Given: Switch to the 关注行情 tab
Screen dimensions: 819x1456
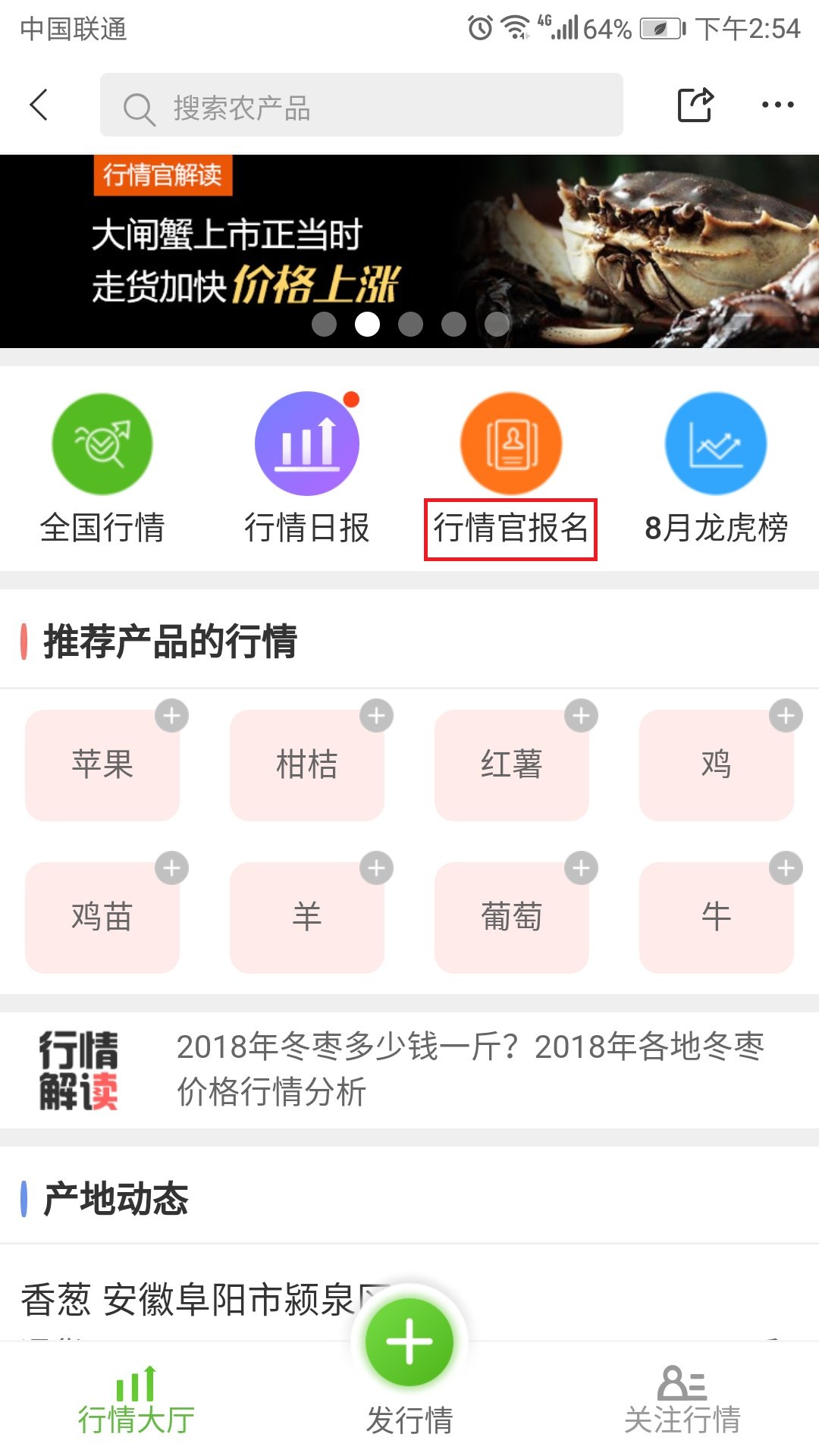Looking at the screenshot, I should pyautogui.click(x=682, y=1401).
